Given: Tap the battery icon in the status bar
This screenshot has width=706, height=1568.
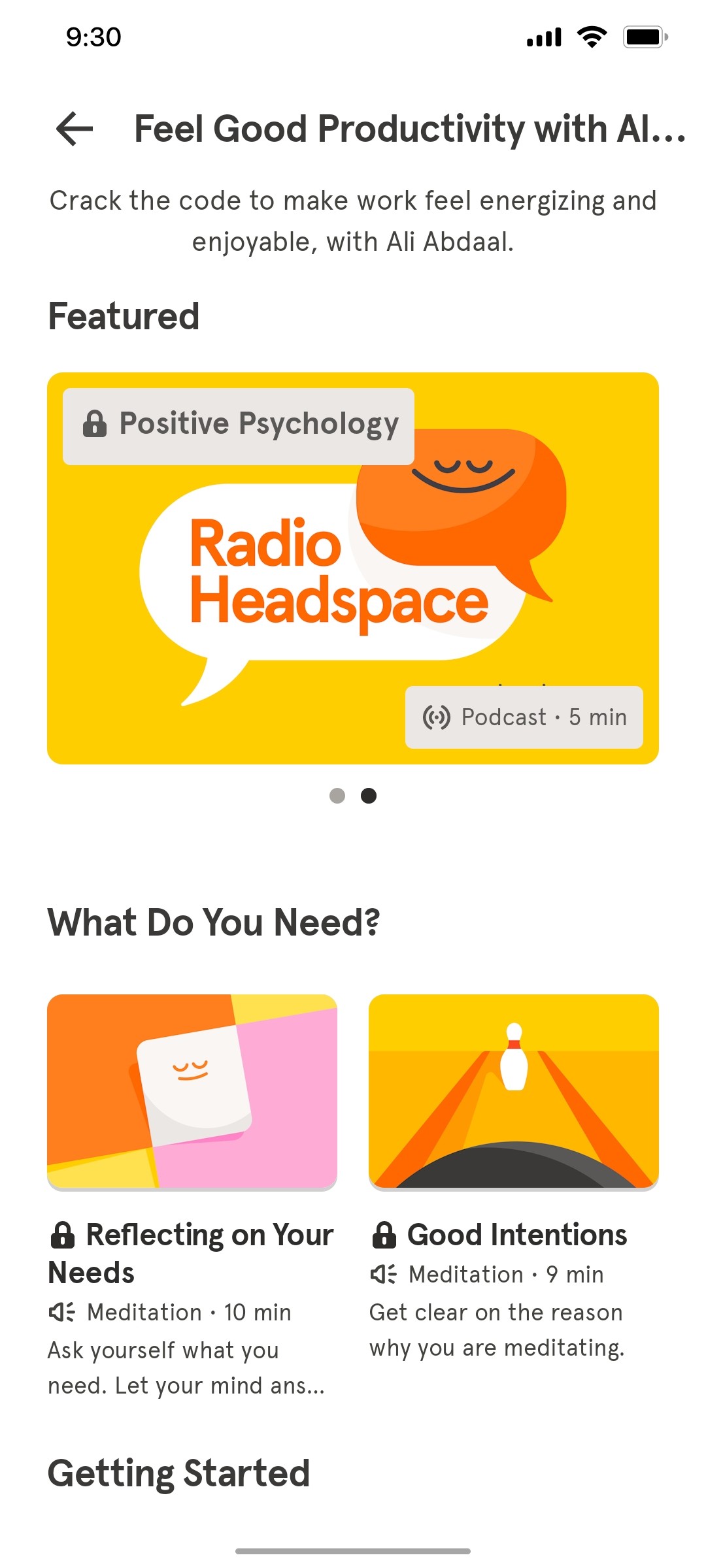Looking at the screenshot, I should (x=645, y=37).
